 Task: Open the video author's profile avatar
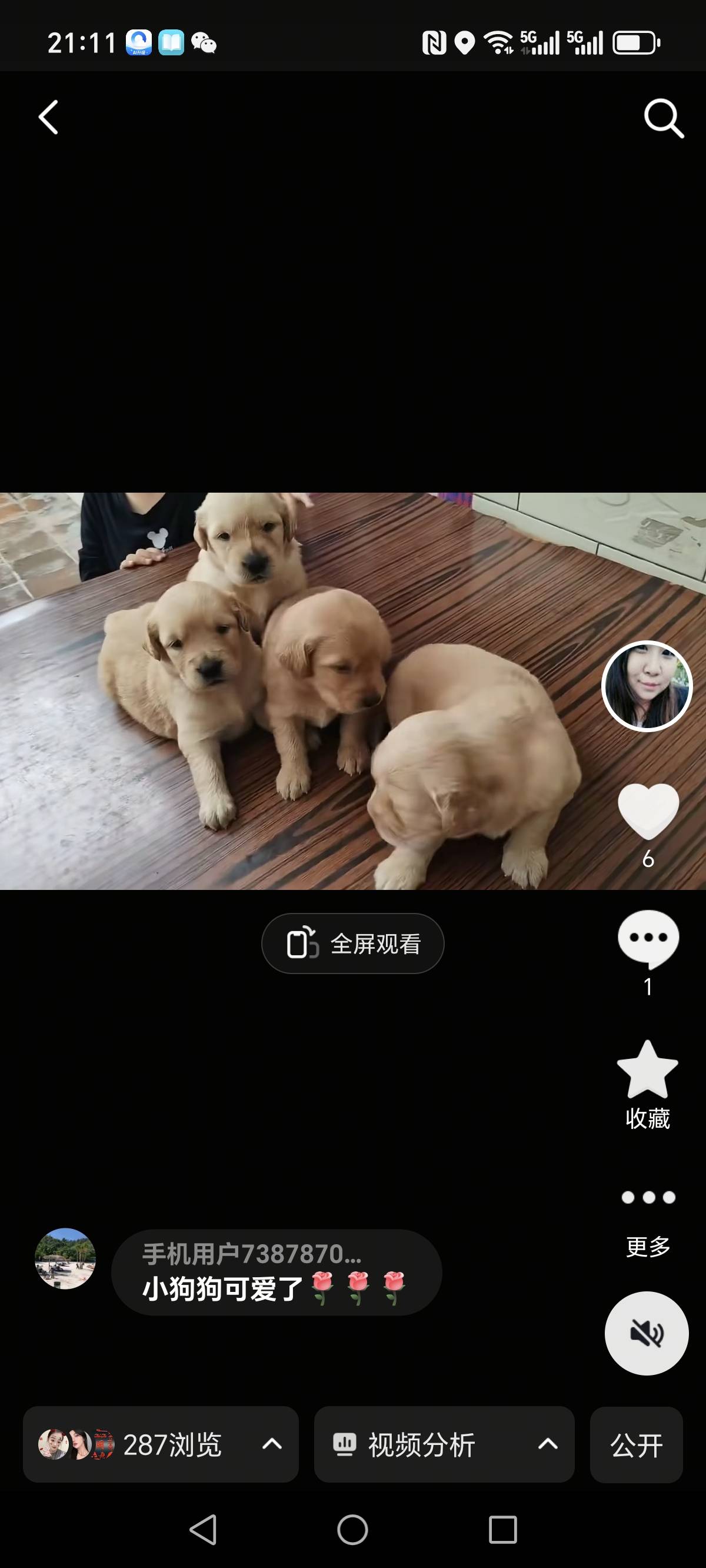647,686
